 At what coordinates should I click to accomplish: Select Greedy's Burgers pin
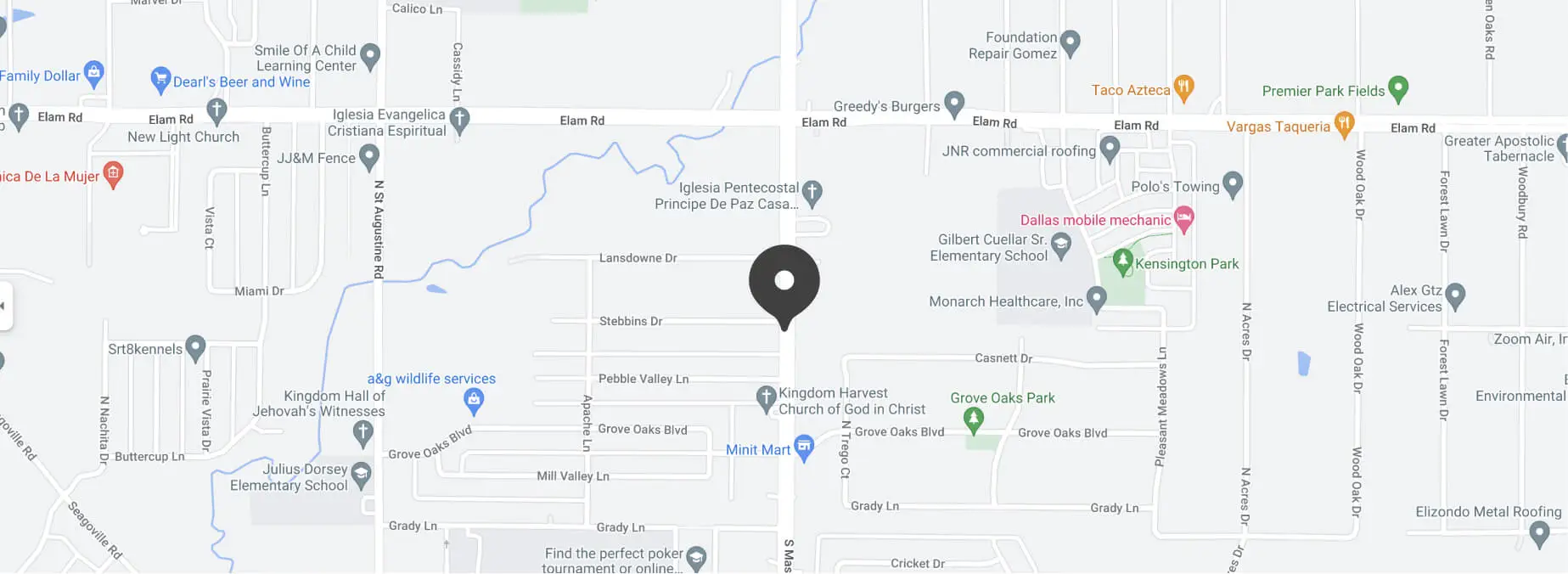tap(954, 104)
